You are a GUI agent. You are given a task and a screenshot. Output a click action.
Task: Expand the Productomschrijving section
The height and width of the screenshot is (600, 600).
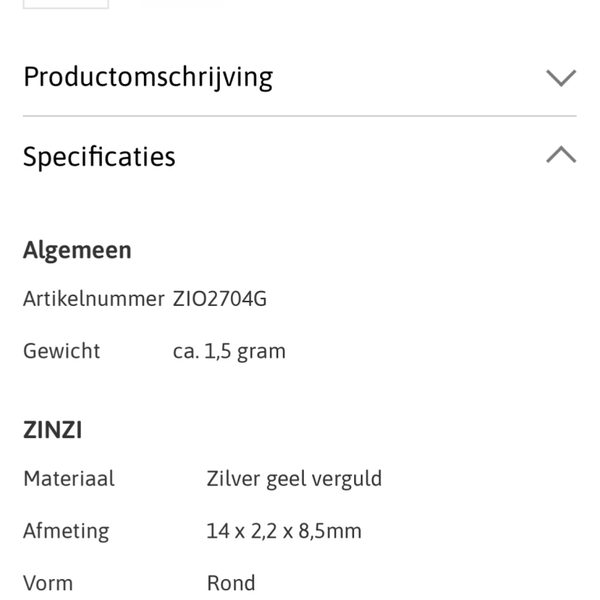[x=561, y=77]
